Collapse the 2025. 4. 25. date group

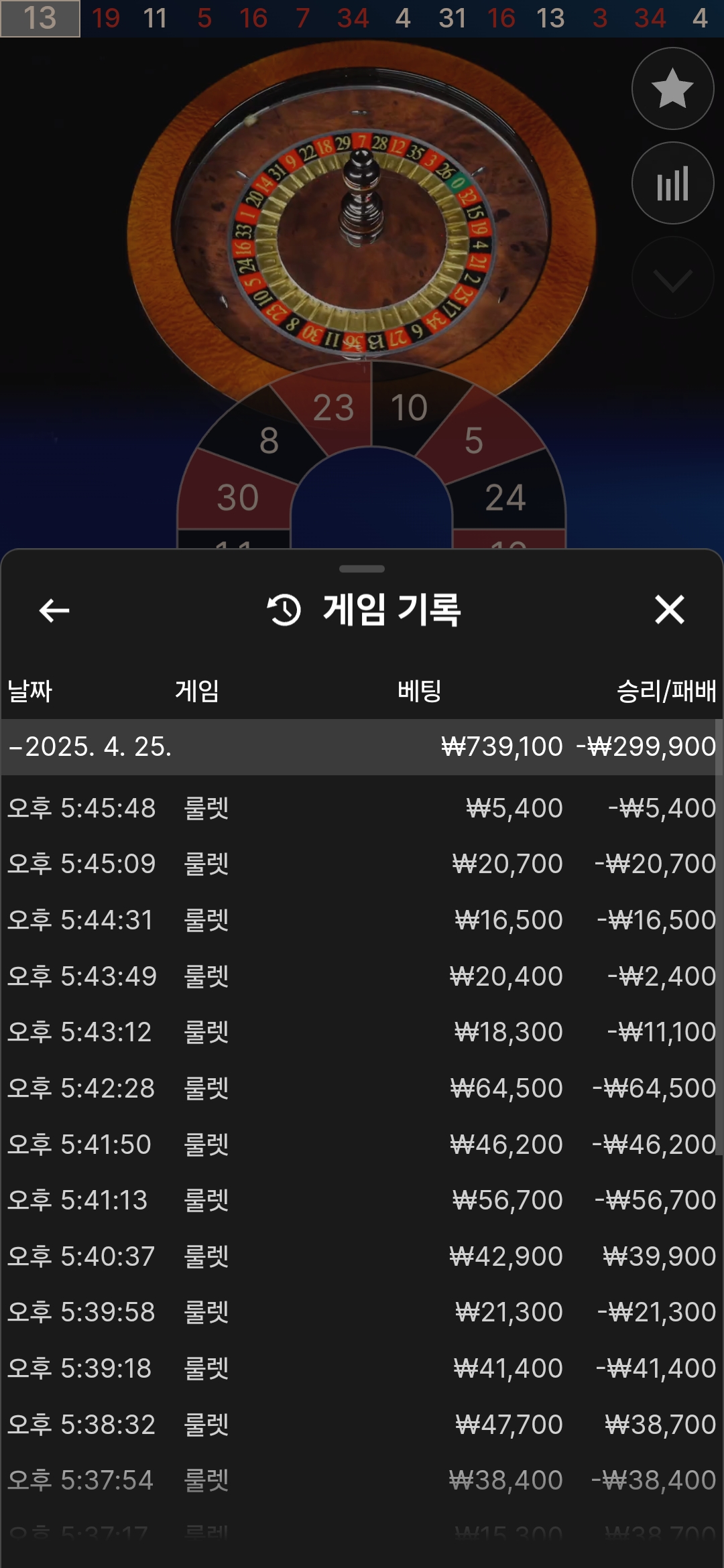[x=90, y=746]
